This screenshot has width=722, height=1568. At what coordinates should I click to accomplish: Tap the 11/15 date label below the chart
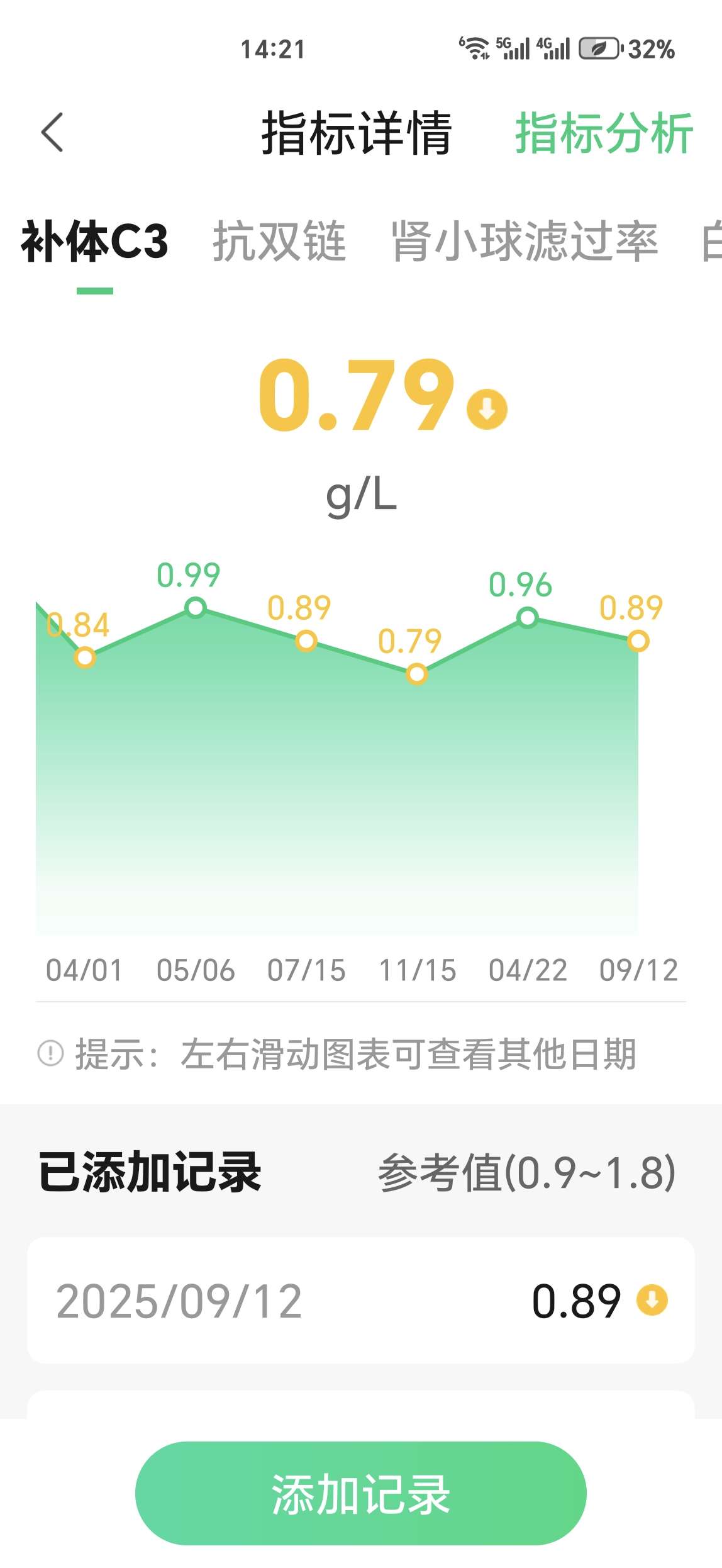(419, 971)
